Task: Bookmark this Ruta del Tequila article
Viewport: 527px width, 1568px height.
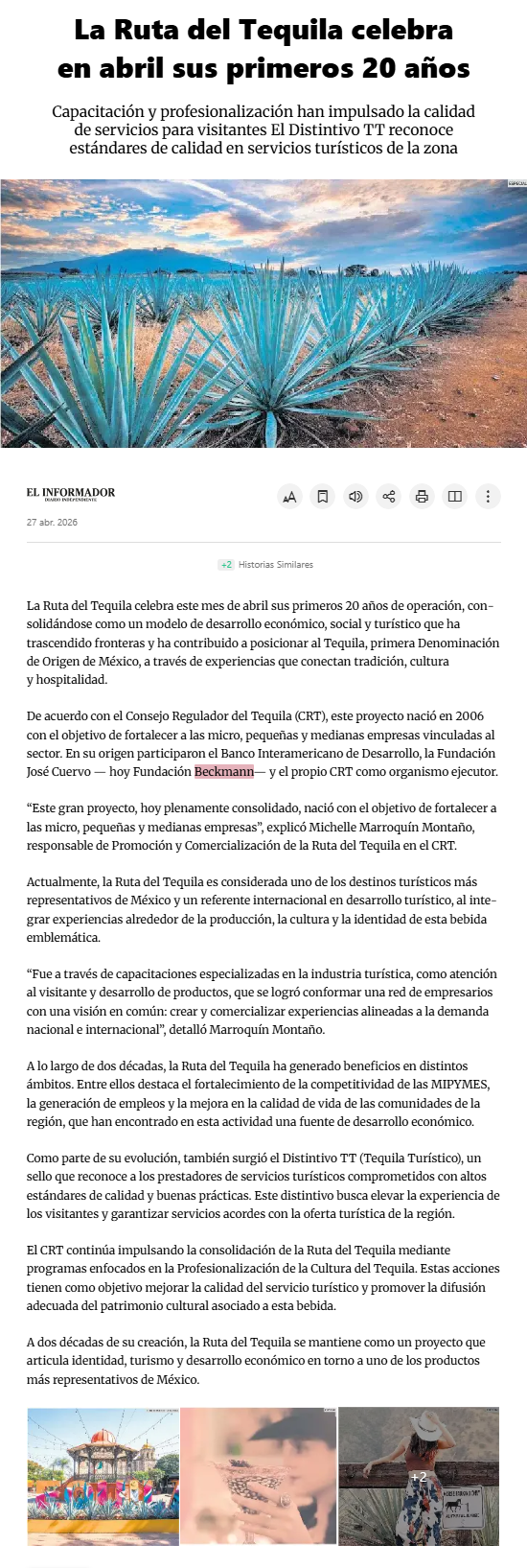Action: click(323, 496)
